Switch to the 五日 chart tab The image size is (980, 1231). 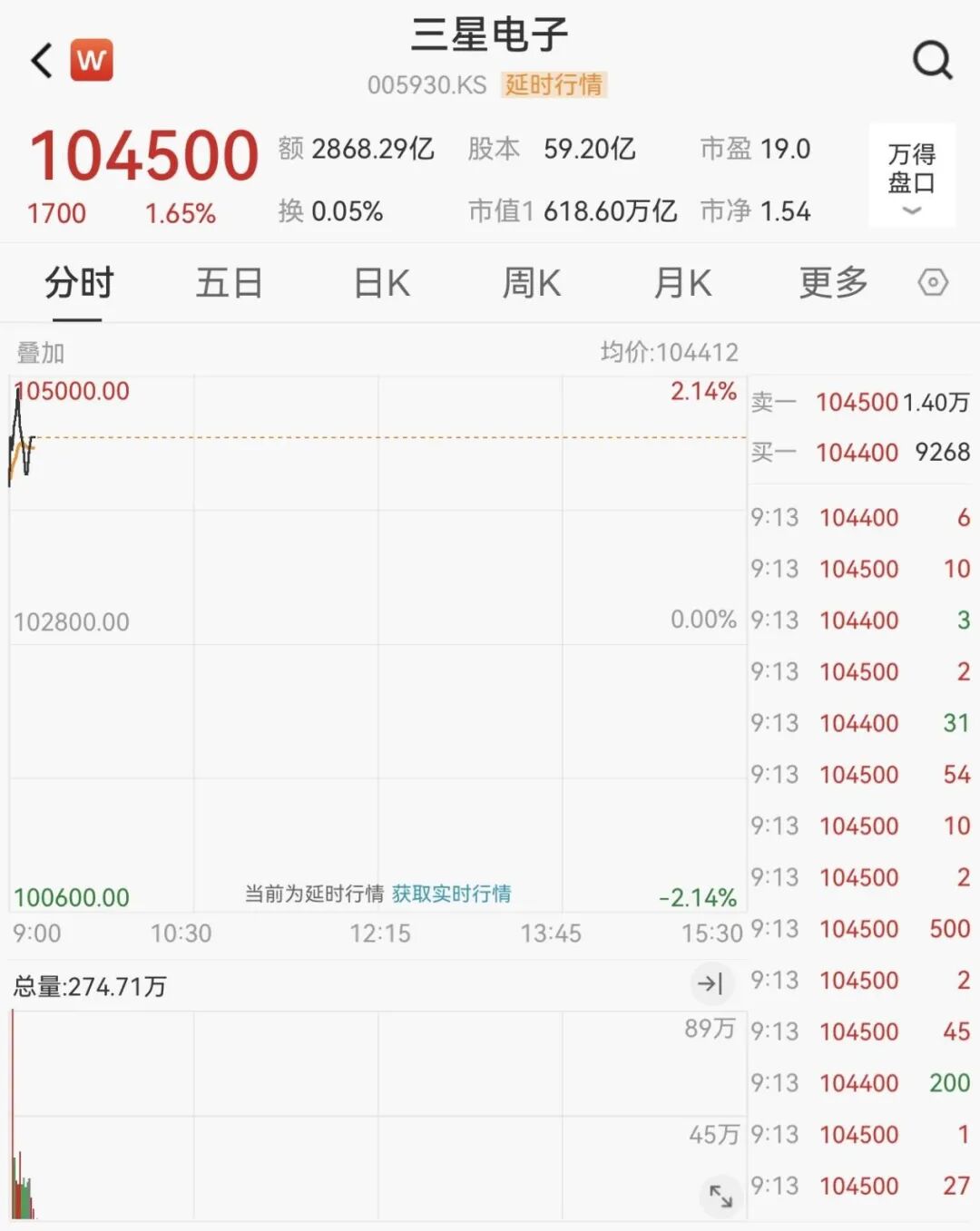tap(229, 283)
